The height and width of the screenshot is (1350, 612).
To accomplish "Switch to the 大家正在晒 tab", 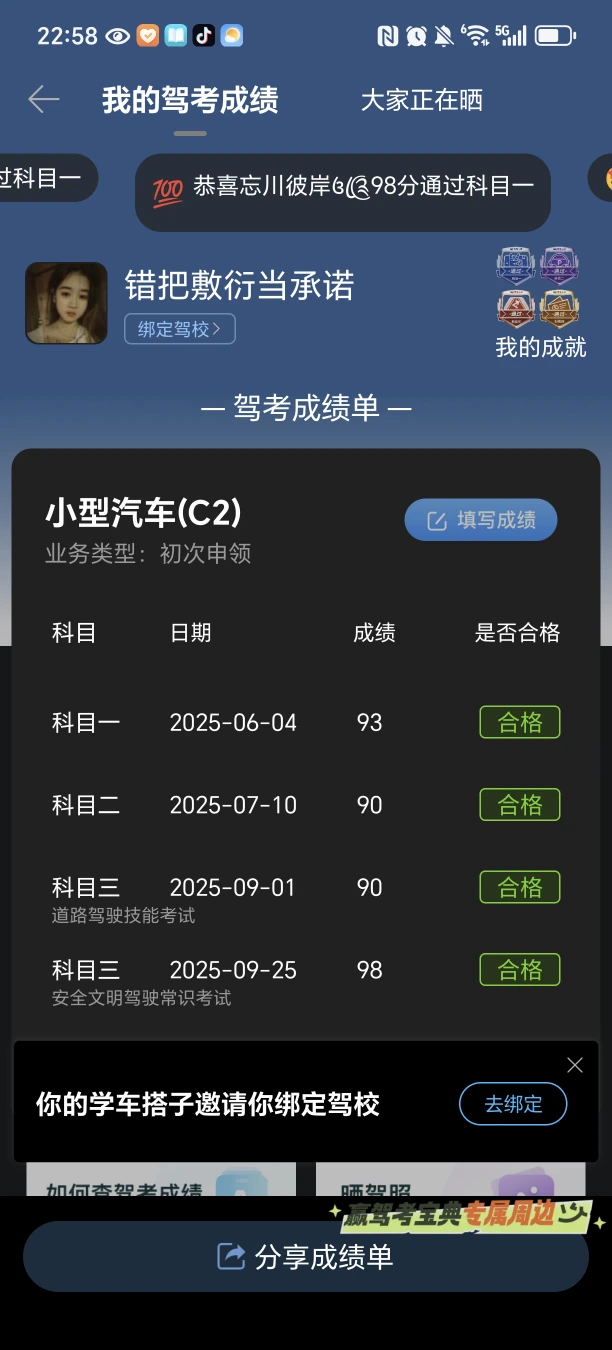I will (x=421, y=100).
